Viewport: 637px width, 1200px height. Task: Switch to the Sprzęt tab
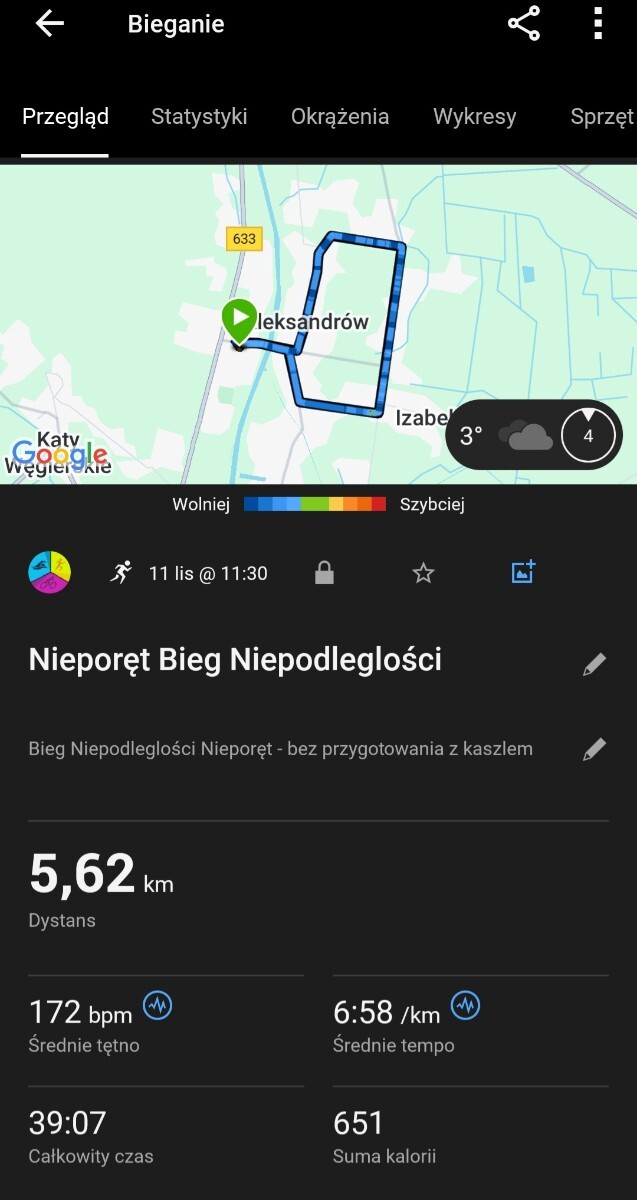(602, 116)
